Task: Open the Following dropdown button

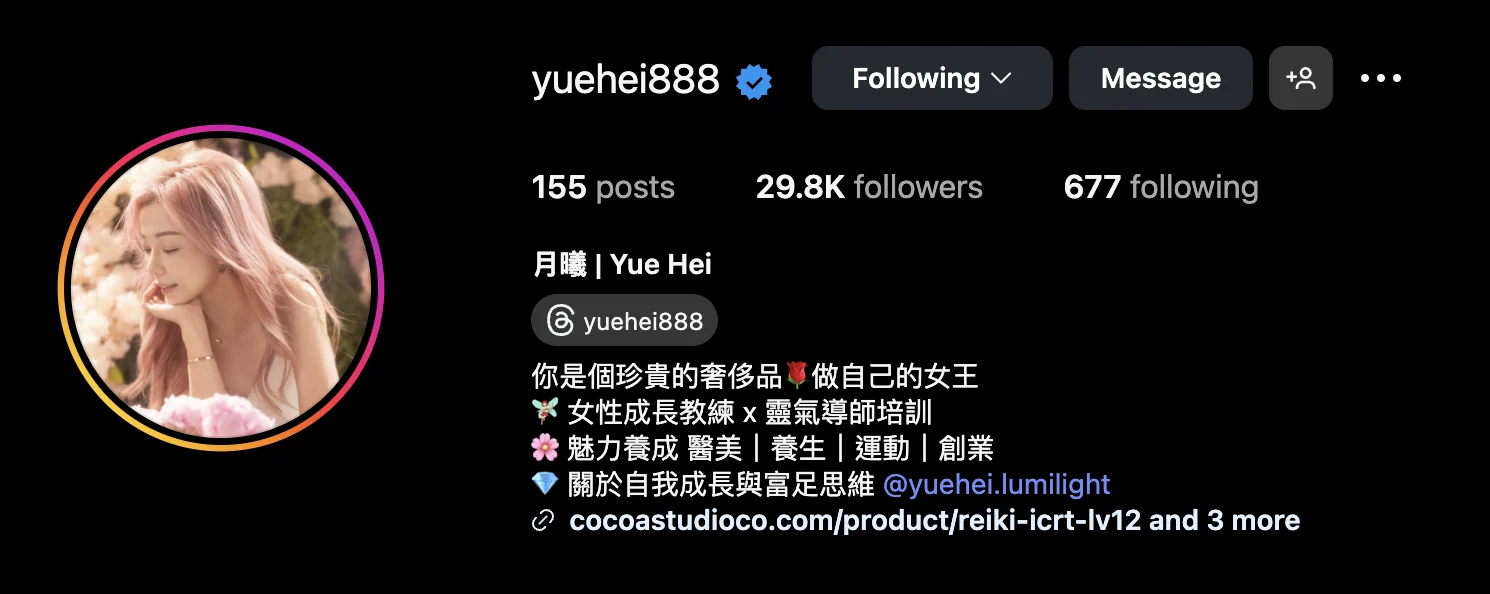Action: tap(931, 78)
